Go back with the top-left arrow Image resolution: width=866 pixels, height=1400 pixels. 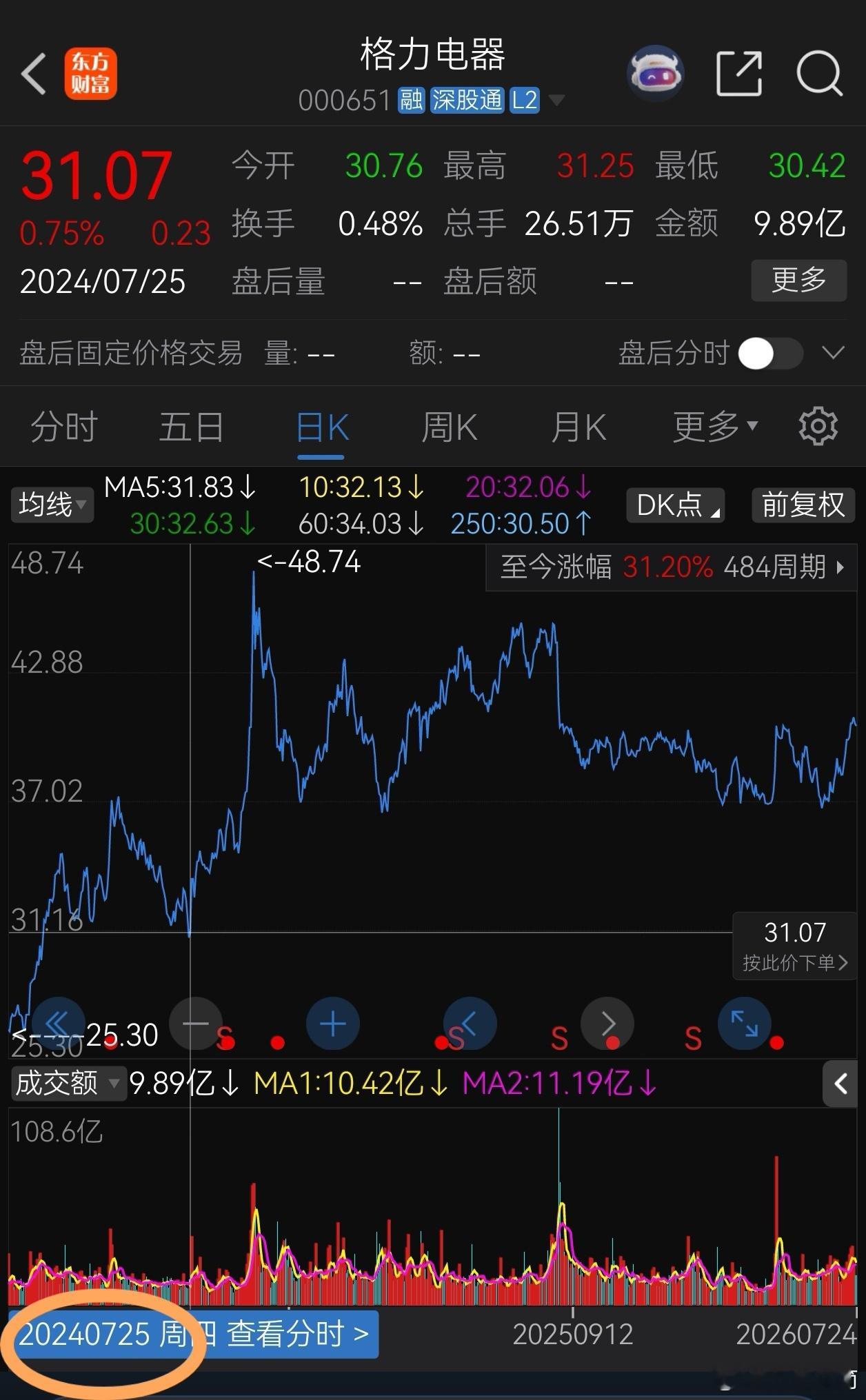coord(34,73)
